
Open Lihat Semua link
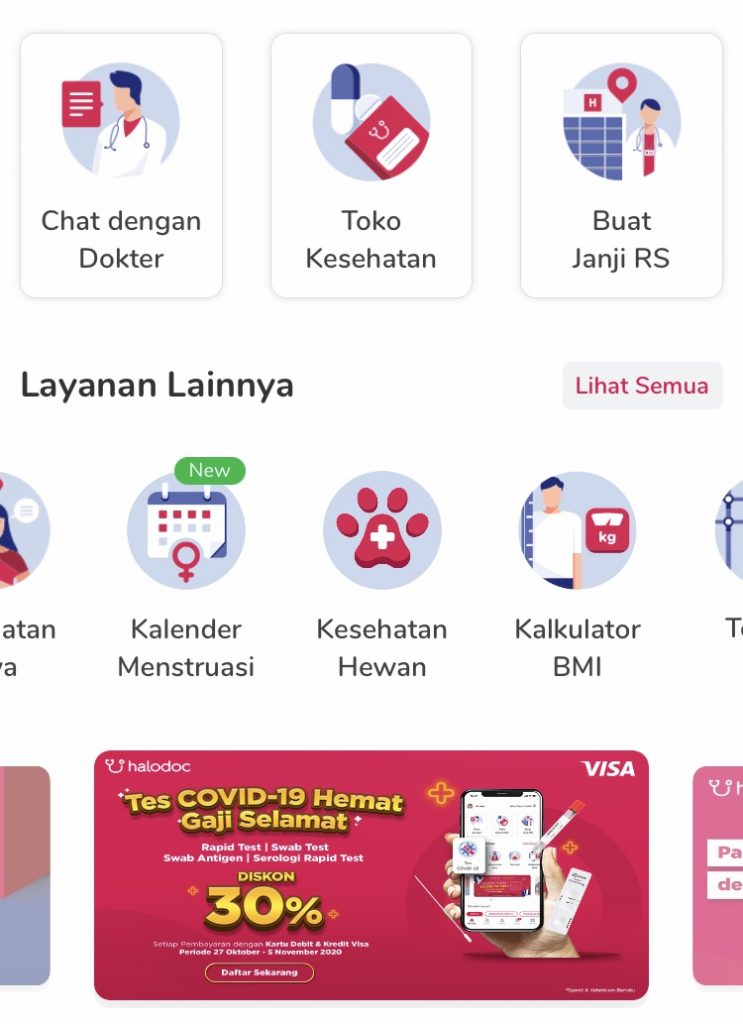pyautogui.click(x=642, y=385)
